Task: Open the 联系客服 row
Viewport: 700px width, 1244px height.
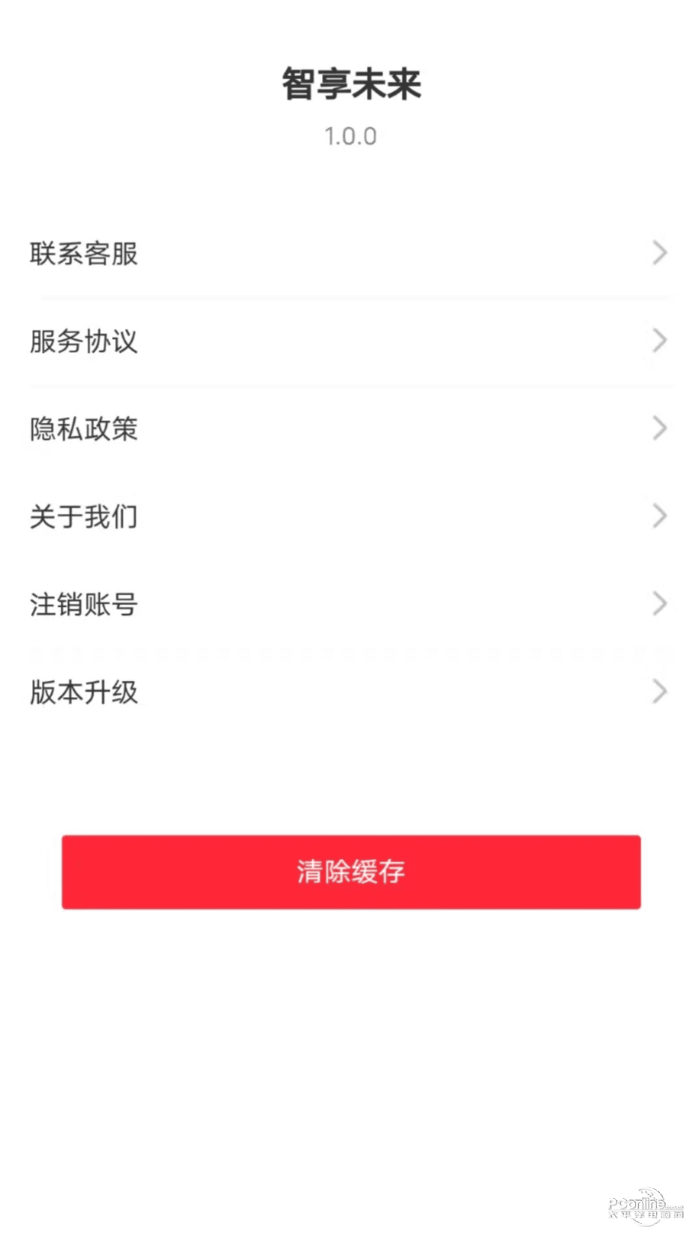Action: (350, 254)
